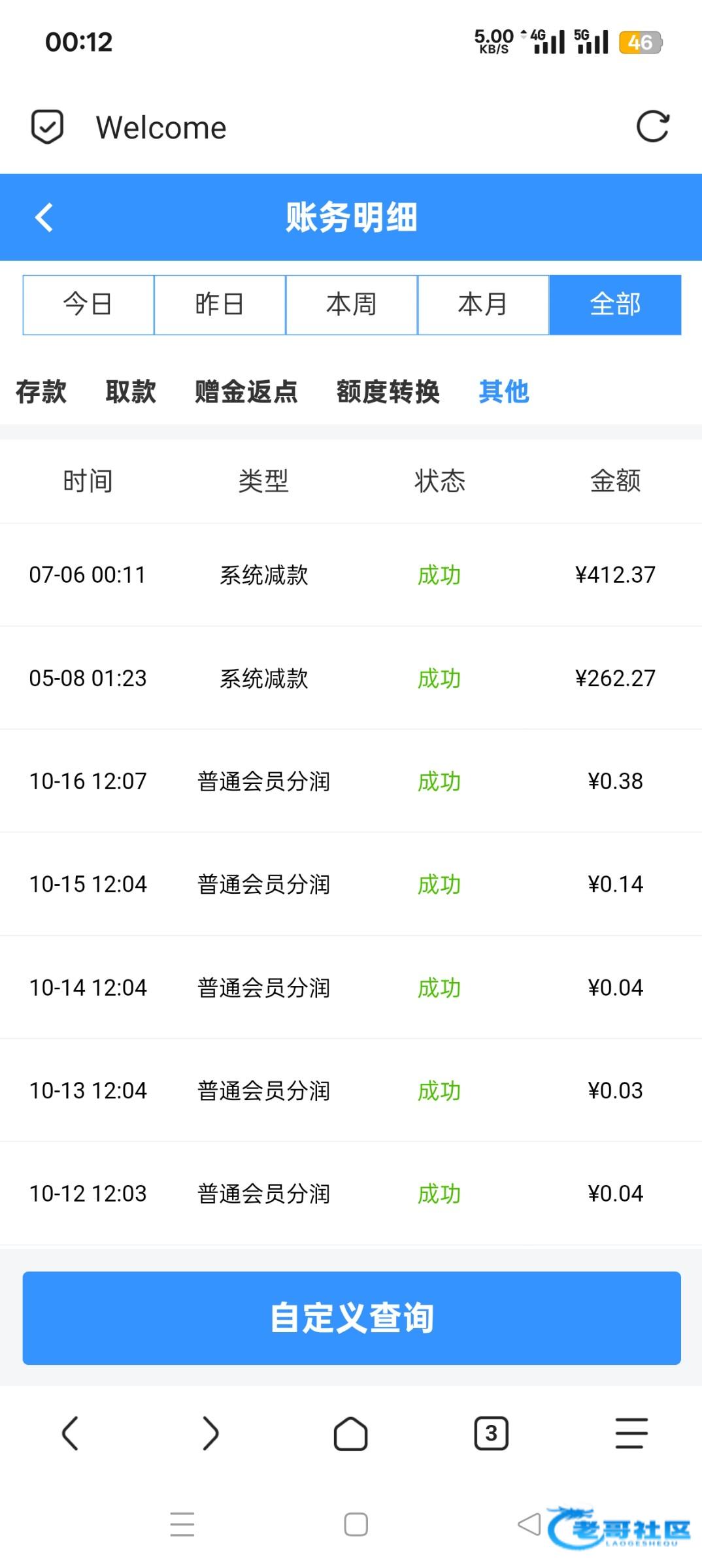Go forward in the browser toolbar
Image resolution: width=702 pixels, height=1568 pixels.
(210, 1433)
